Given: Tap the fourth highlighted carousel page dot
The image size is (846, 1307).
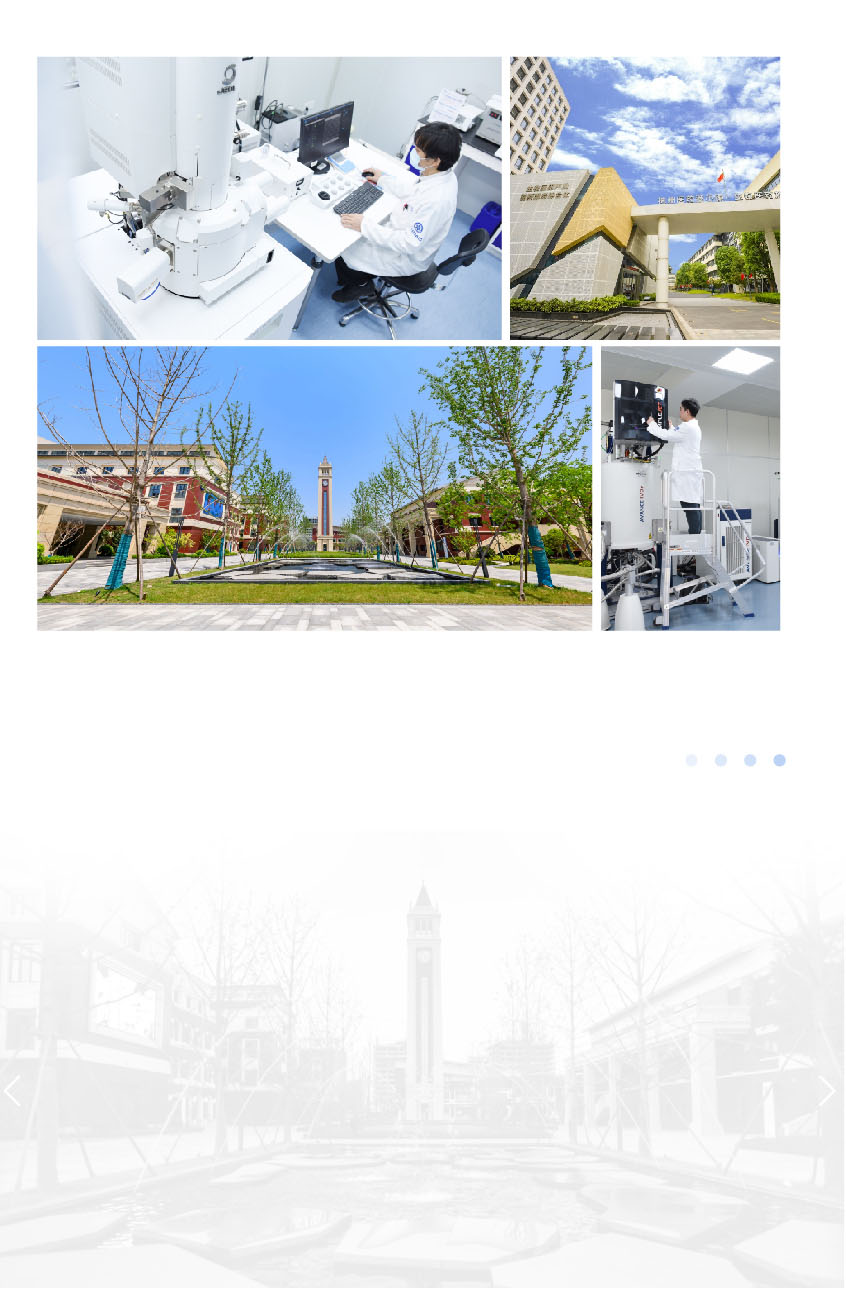Looking at the screenshot, I should (779, 760).
